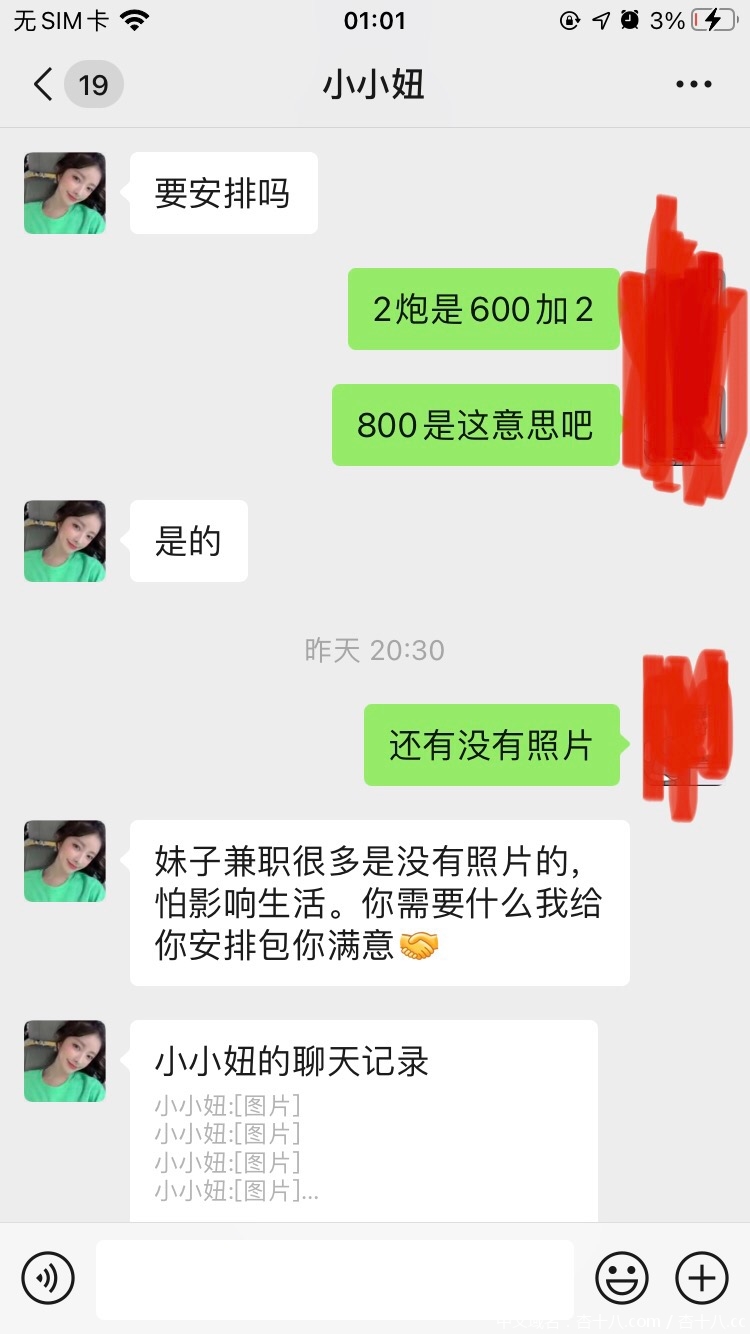Open the forwarded 小小妞的聊天记录 card
The height and width of the screenshot is (1334, 750).
(x=364, y=1118)
